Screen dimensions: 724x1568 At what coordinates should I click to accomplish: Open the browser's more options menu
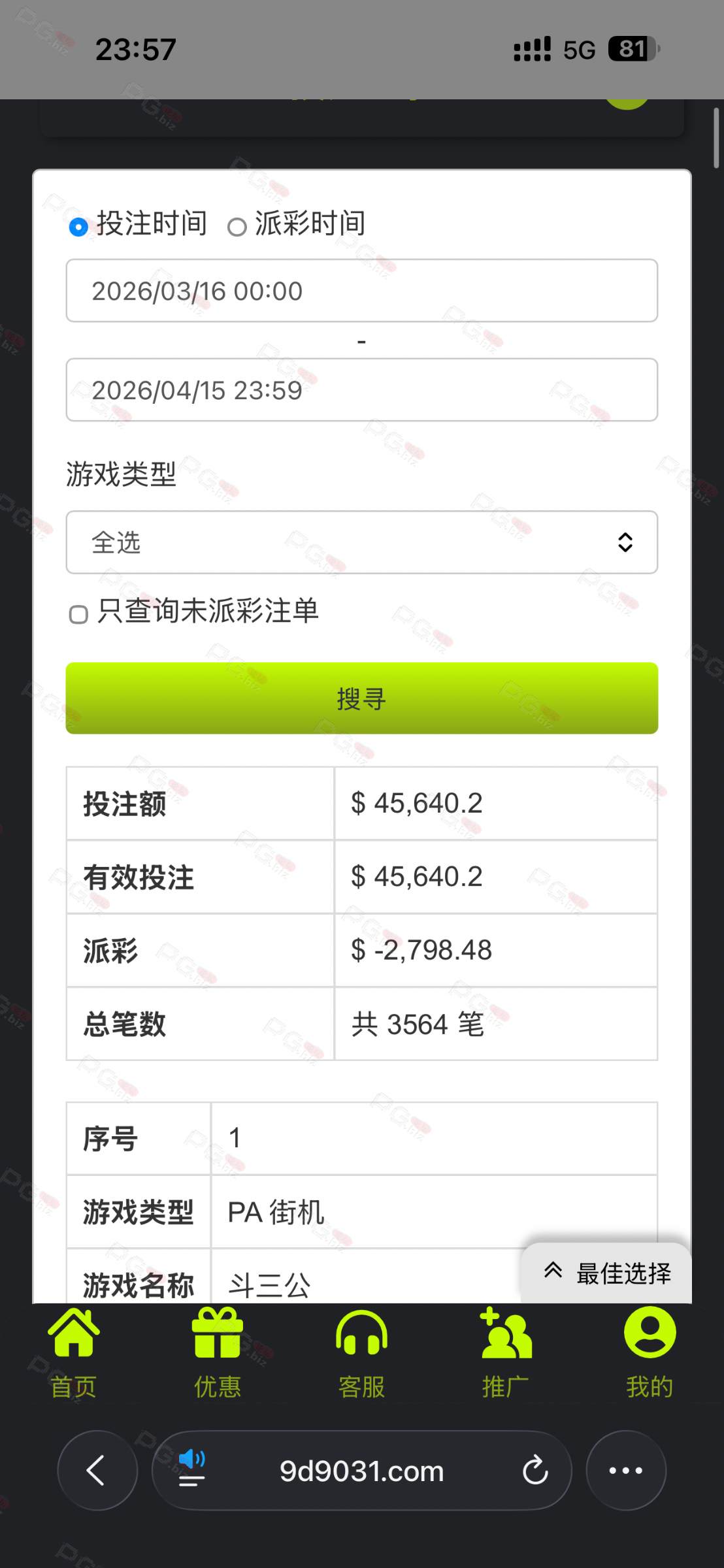[625, 1471]
